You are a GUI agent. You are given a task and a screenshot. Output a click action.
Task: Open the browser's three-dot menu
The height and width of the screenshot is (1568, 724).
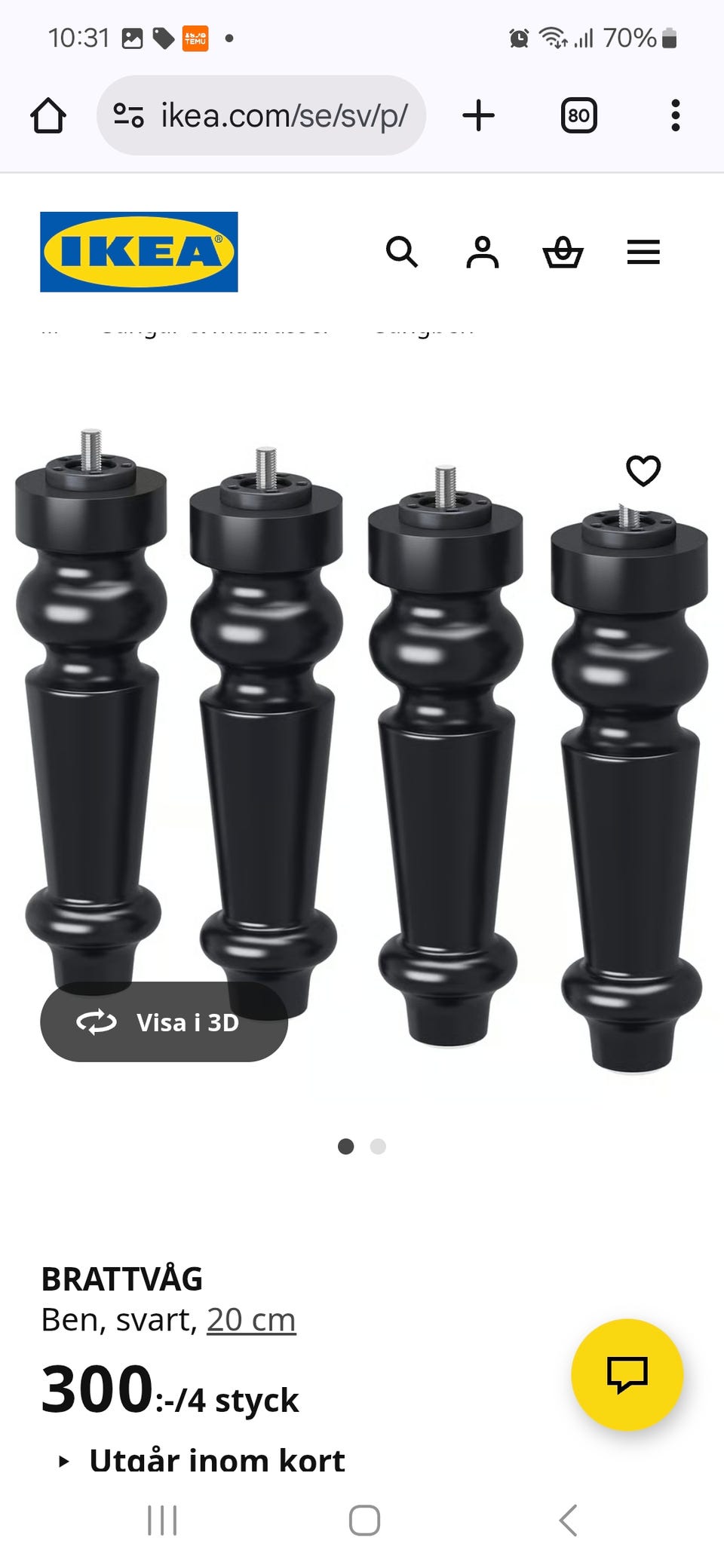coord(676,116)
